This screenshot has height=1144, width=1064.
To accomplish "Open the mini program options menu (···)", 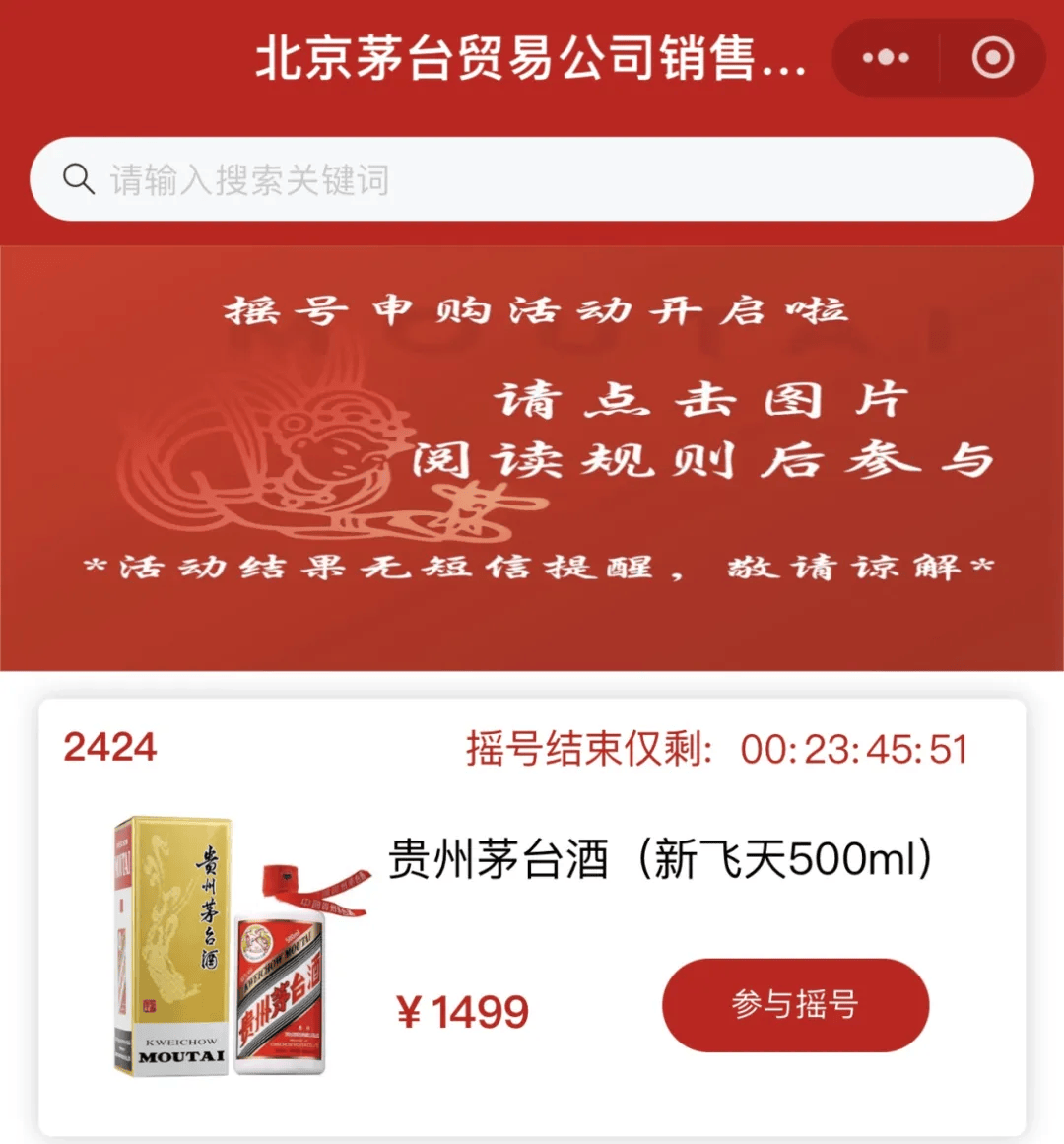I will (883, 57).
